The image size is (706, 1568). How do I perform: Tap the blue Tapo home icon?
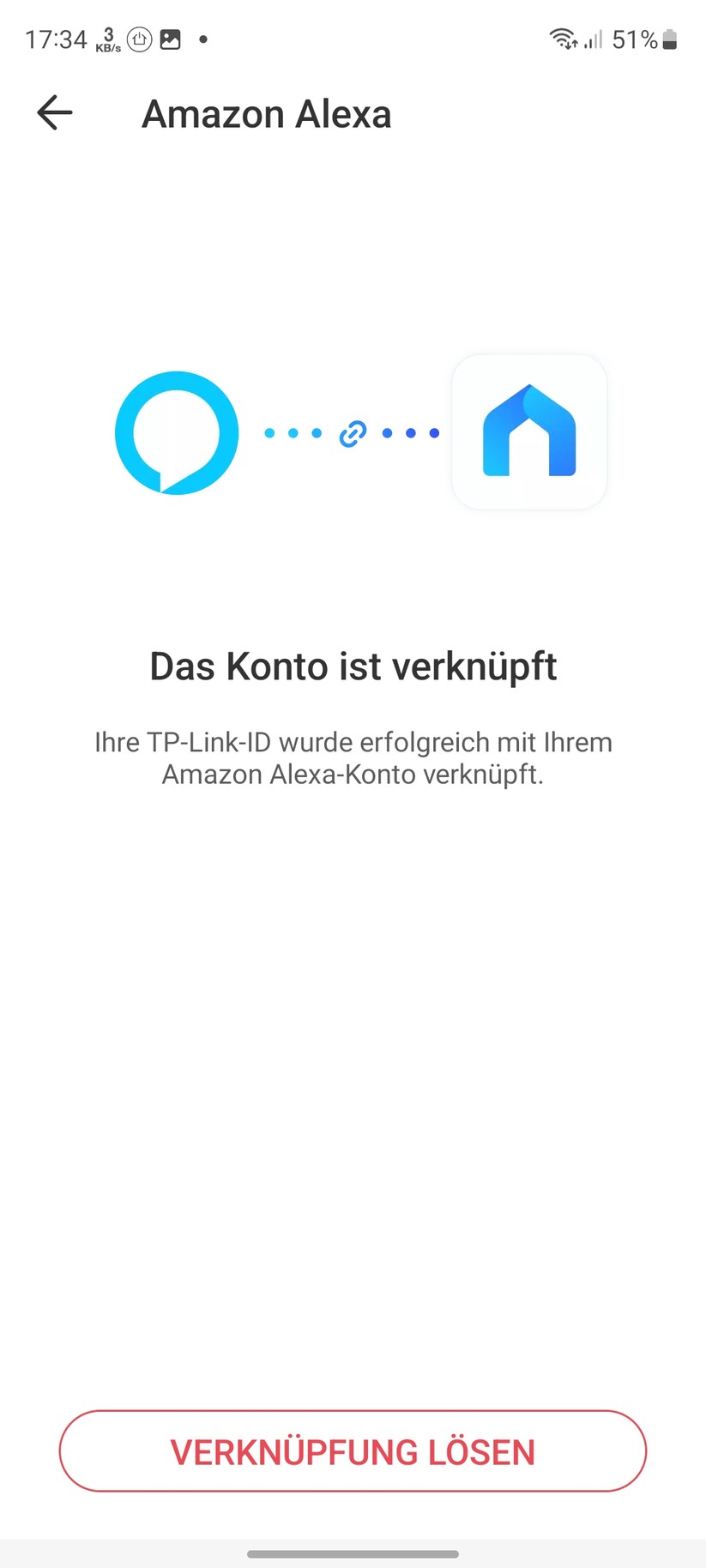pos(529,432)
